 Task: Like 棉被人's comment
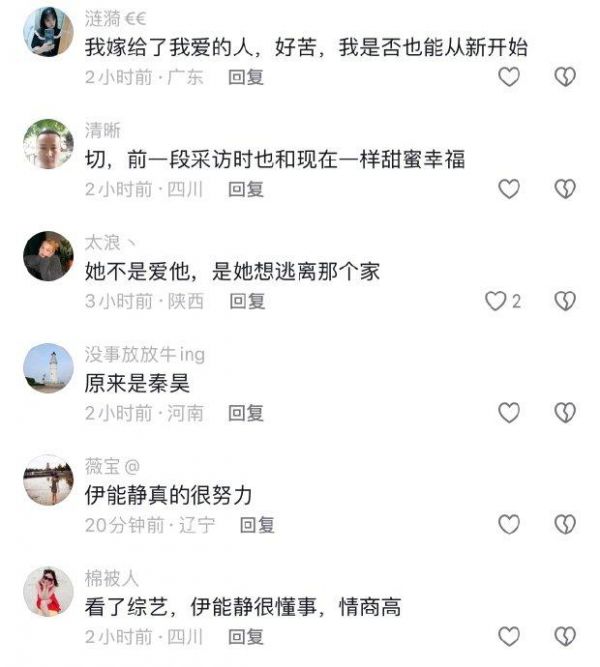tap(509, 636)
